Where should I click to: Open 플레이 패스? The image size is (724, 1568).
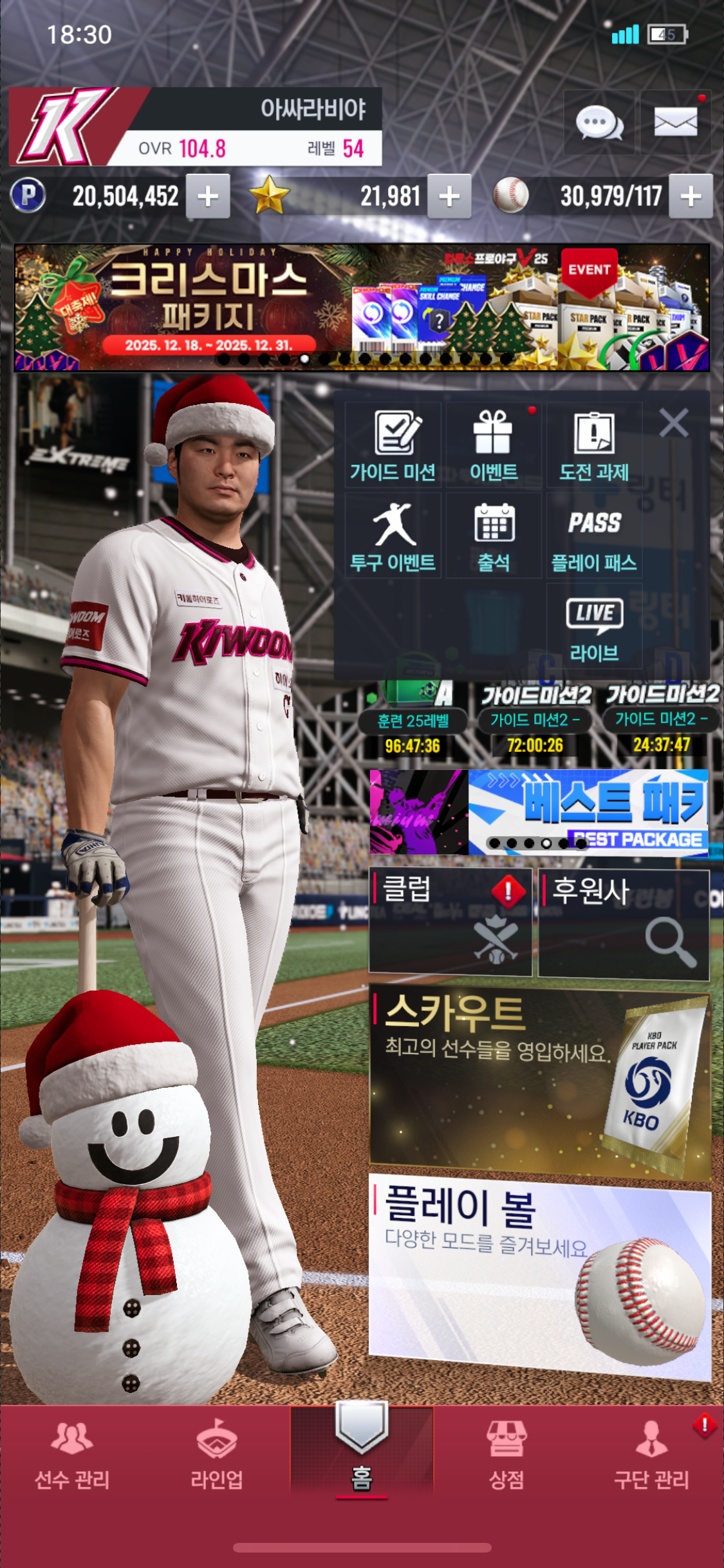[594, 536]
